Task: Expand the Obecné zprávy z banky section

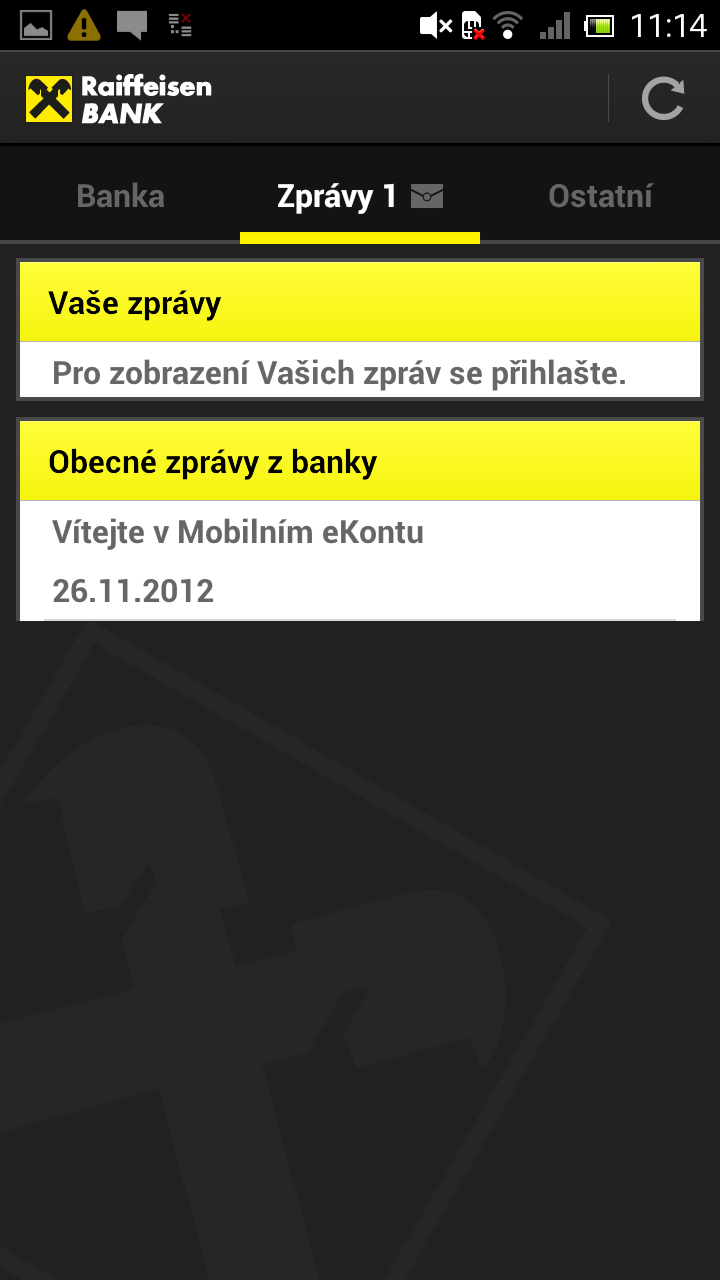Action: [x=360, y=461]
